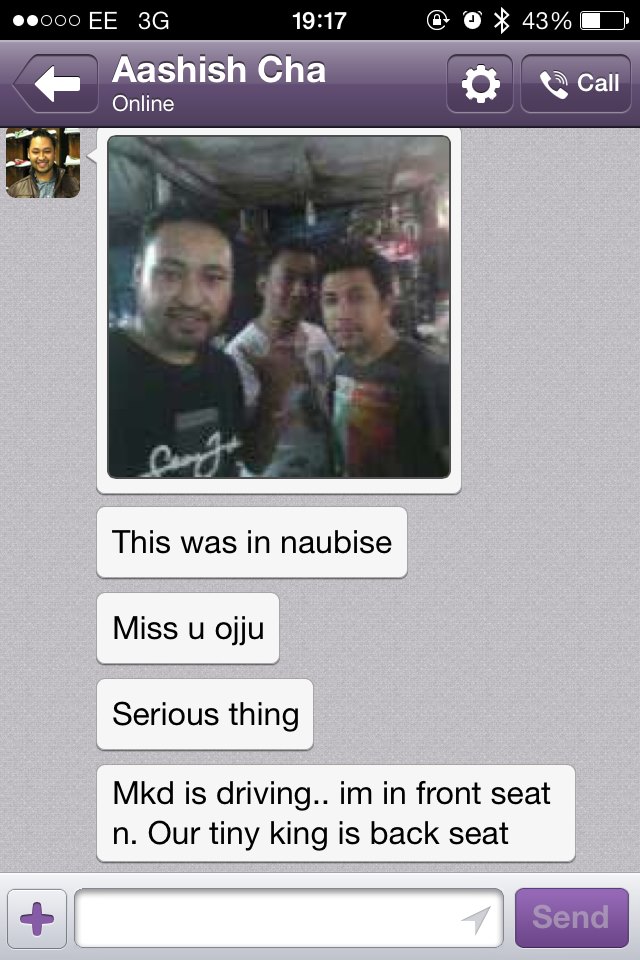This screenshot has width=640, height=960.
Task: Call Aashish Cha
Action: click(x=581, y=84)
